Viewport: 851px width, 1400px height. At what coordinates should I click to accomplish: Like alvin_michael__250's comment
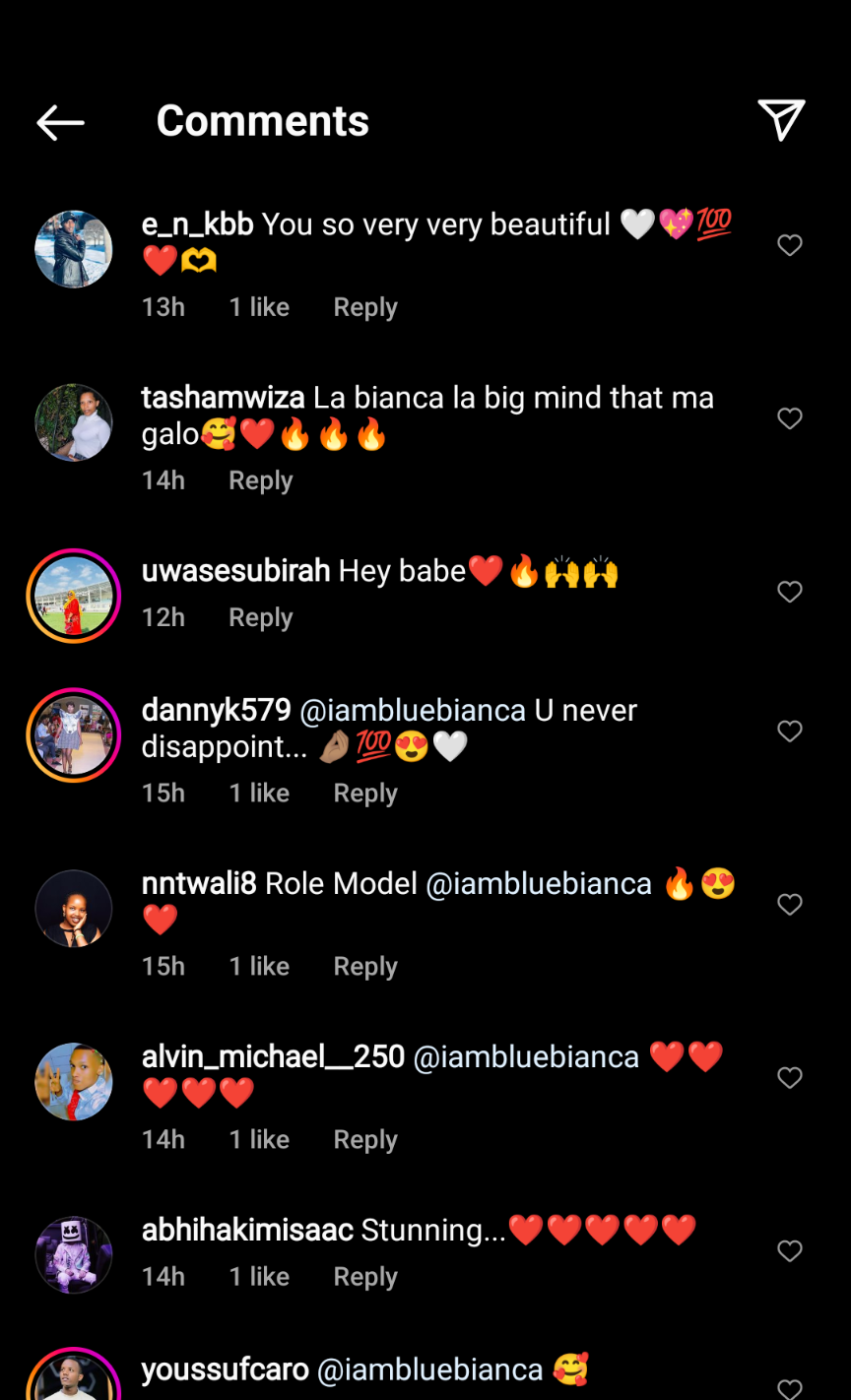pos(790,1078)
